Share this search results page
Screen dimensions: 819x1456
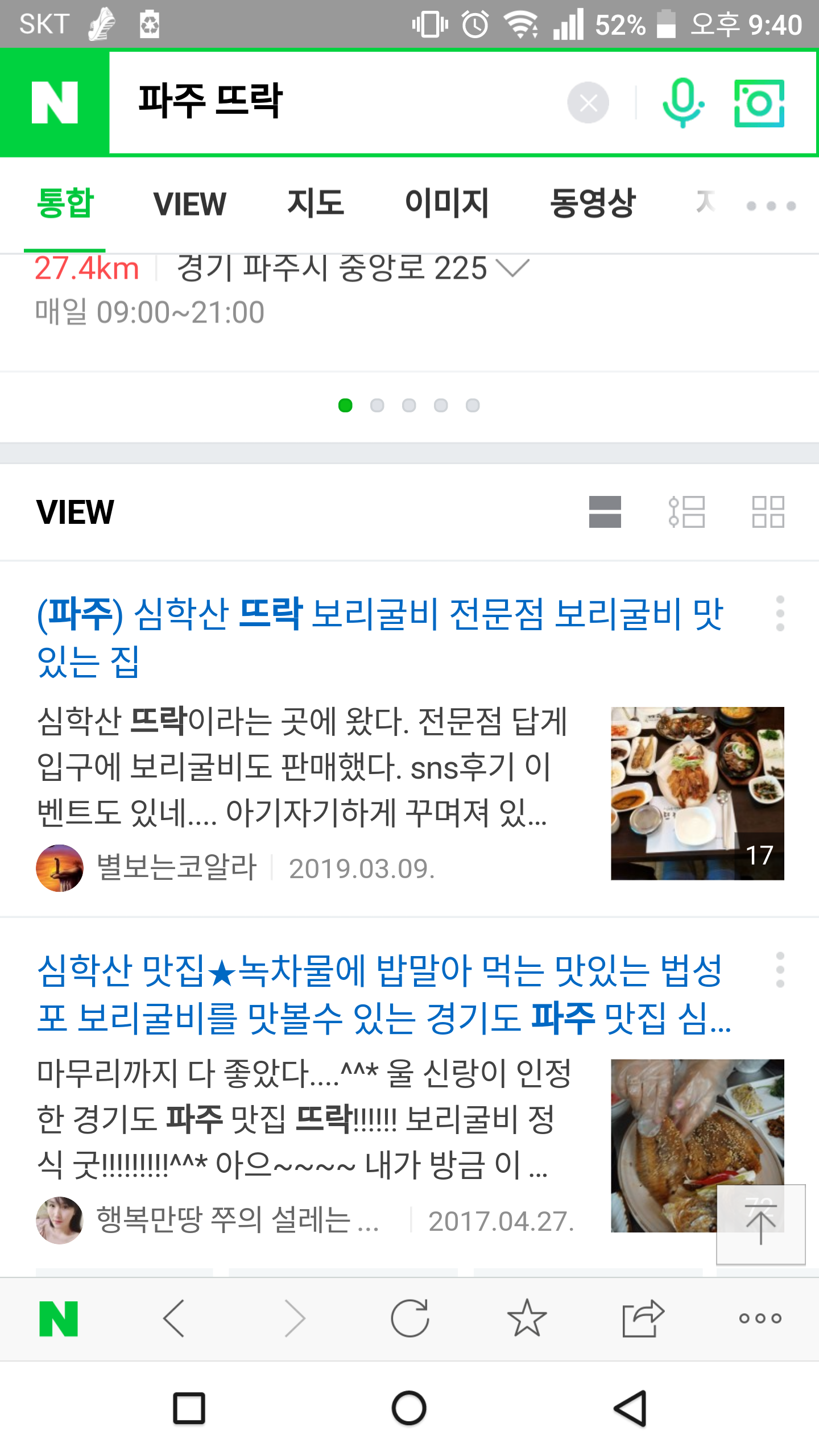643,1318
